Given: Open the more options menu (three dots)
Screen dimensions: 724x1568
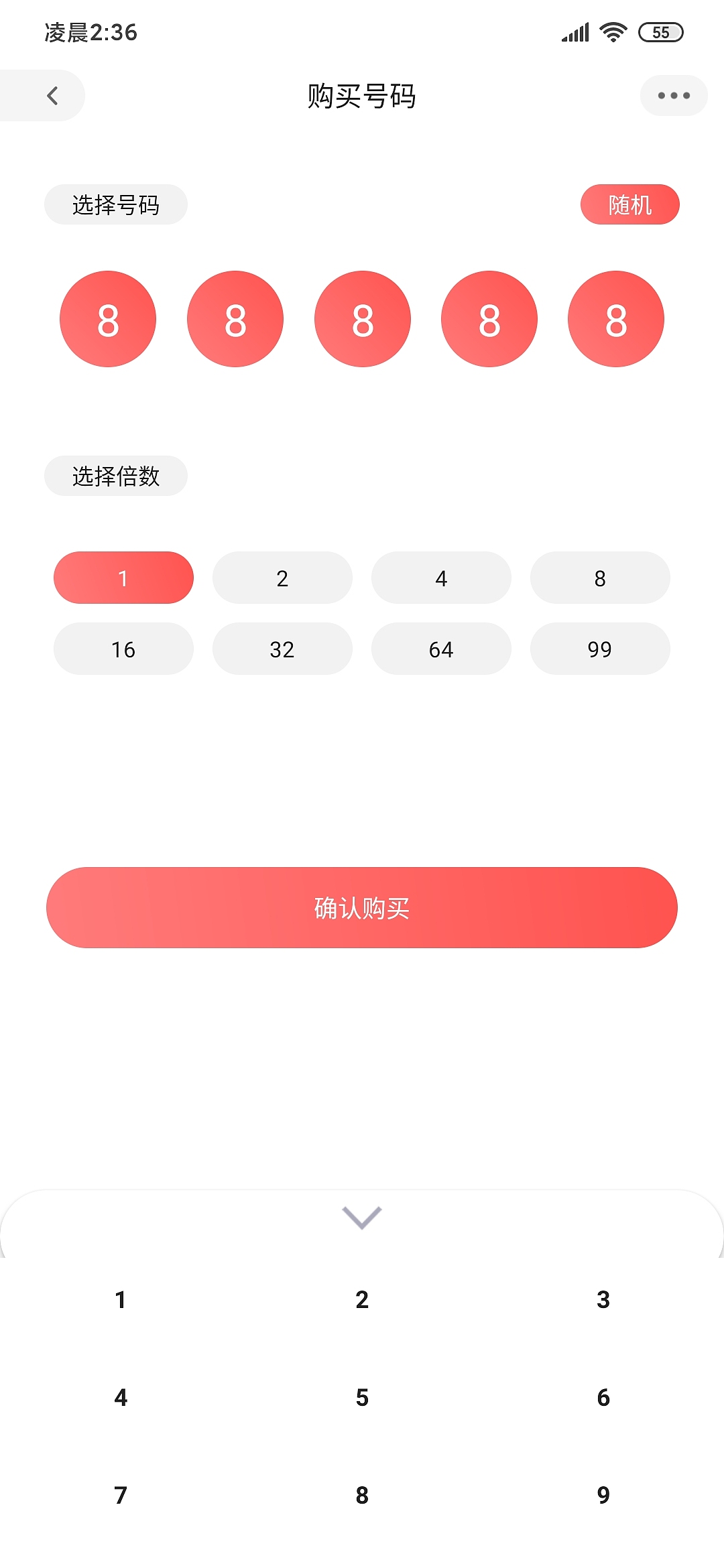Looking at the screenshot, I should [x=673, y=96].
